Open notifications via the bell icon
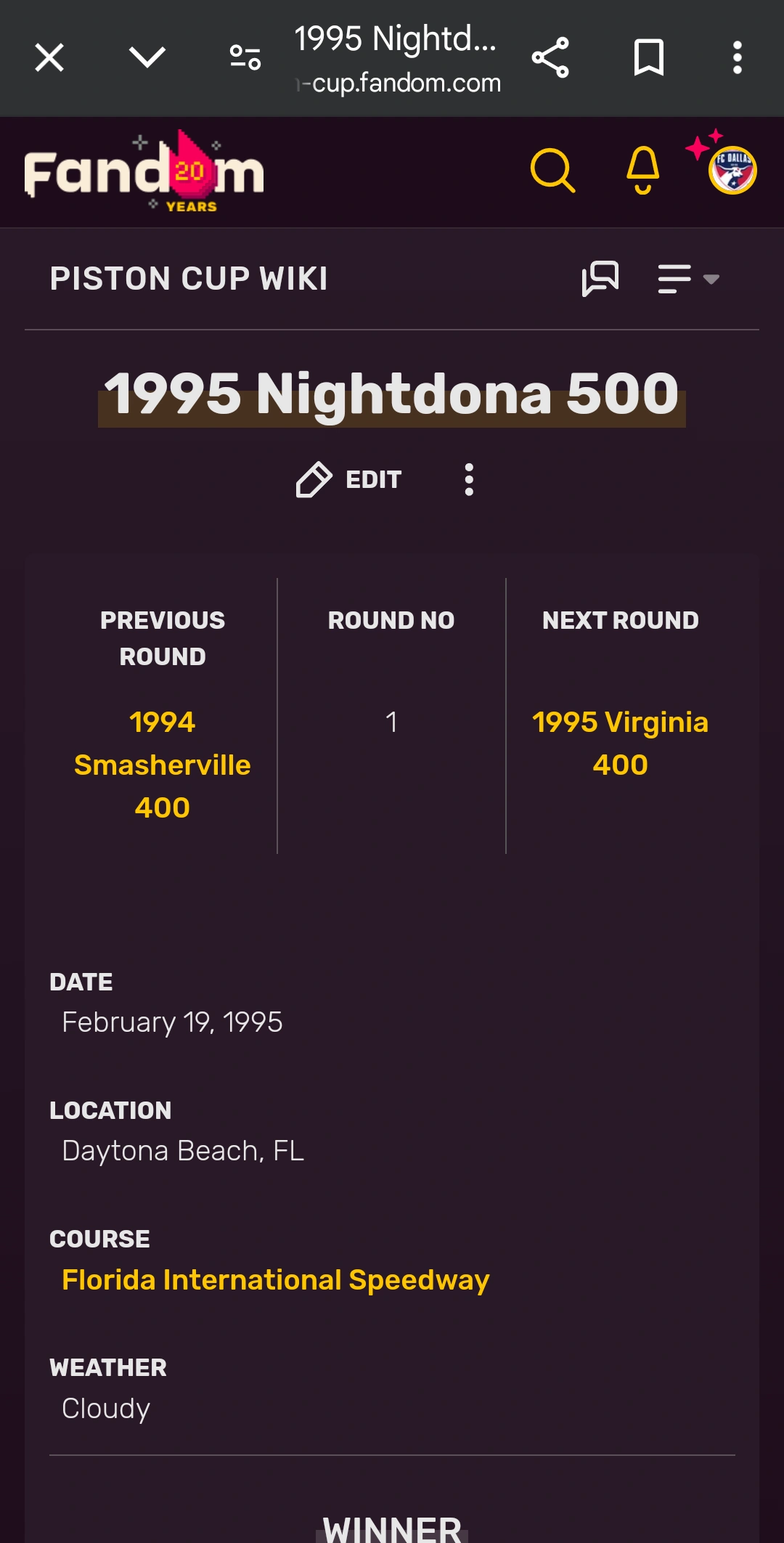The width and height of the screenshot is (784, 1543). 642,171
